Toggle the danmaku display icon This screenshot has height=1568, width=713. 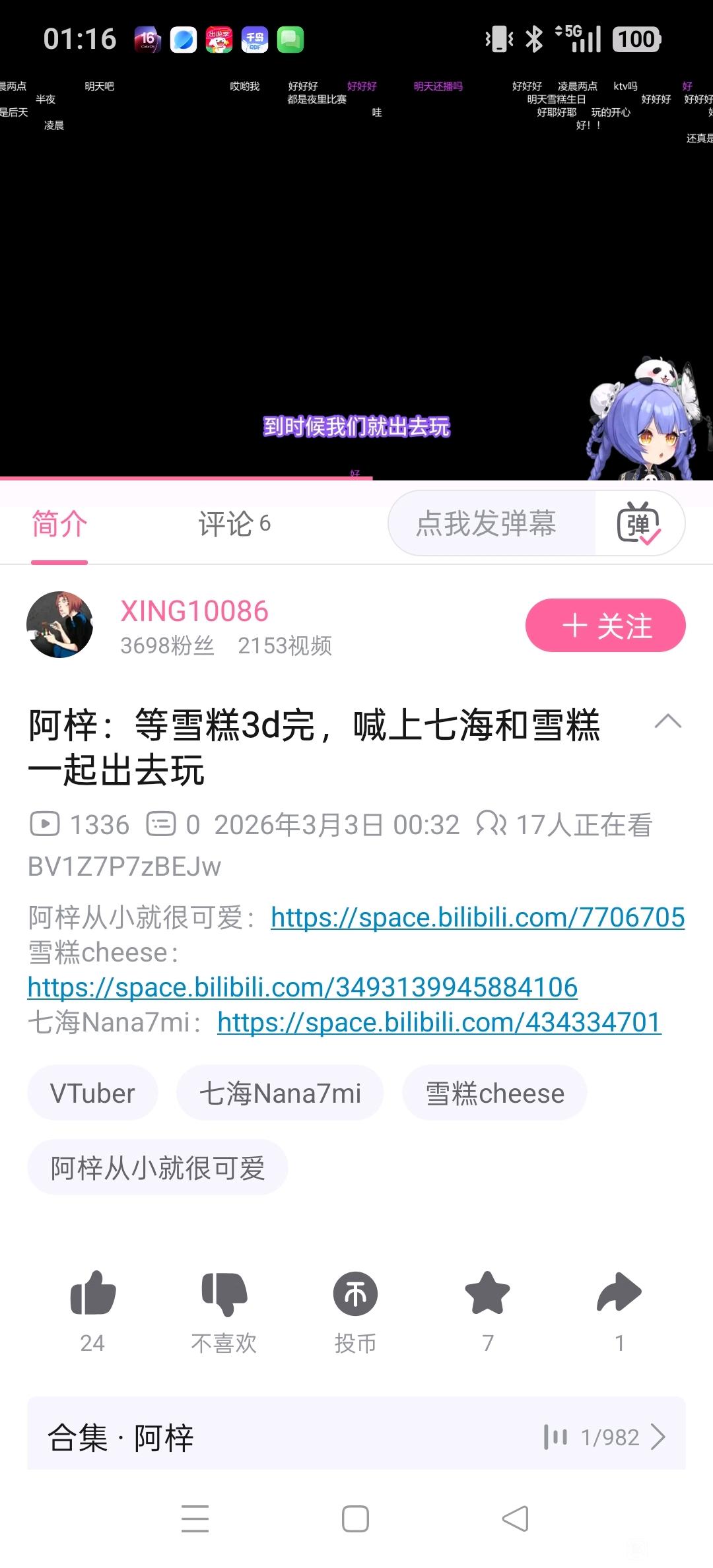[x=638, y=524]
